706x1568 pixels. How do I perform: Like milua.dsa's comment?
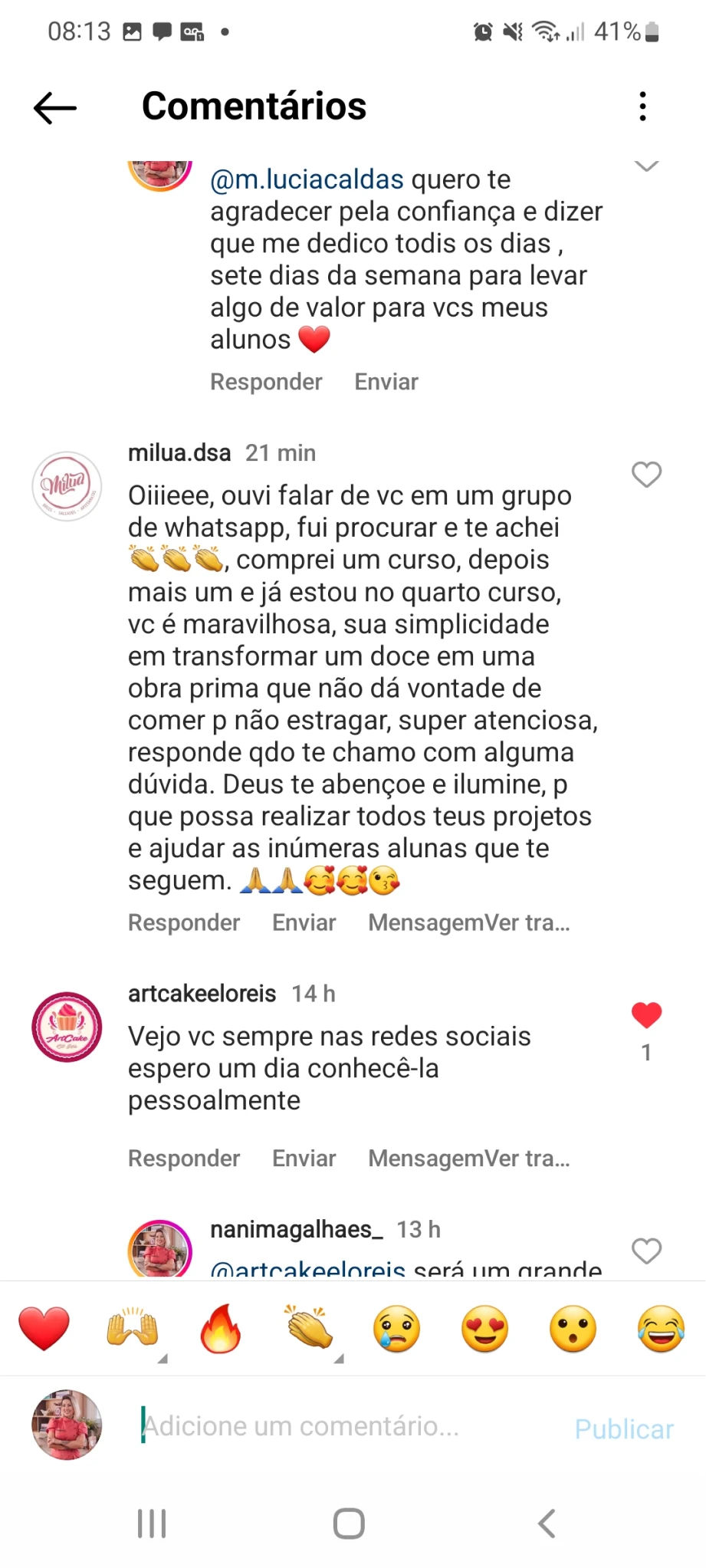(x=646, y=475)
